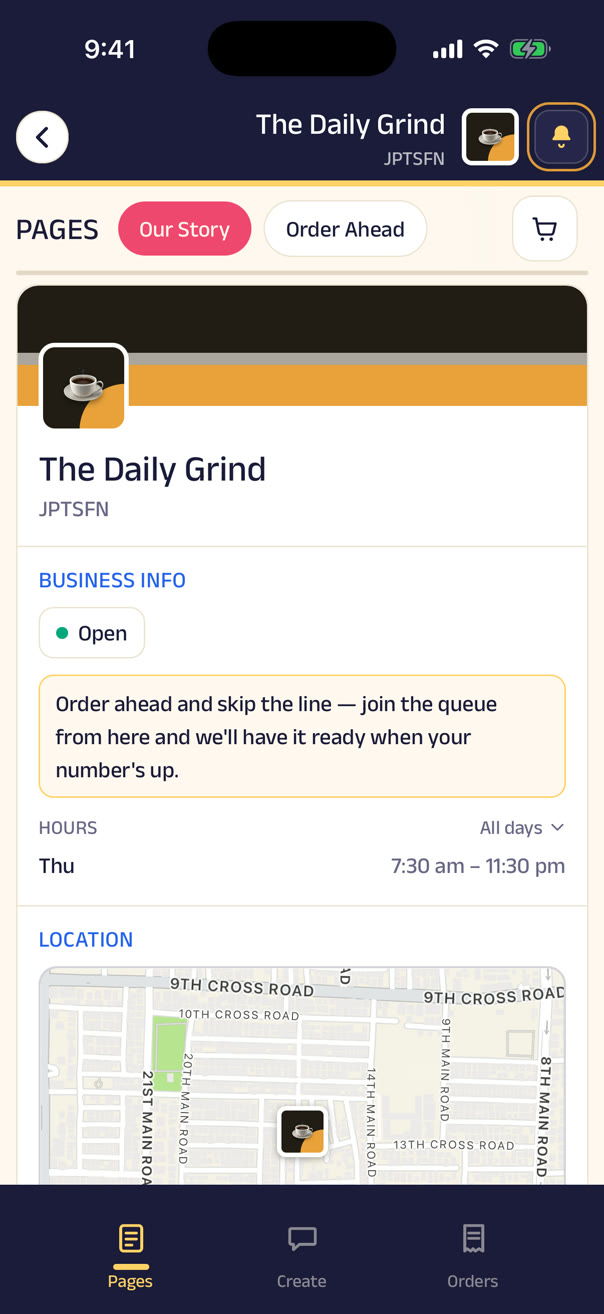604x1314 pixels.
Task: Go to the Orders tab
Action: click(x=473, y=1254)
